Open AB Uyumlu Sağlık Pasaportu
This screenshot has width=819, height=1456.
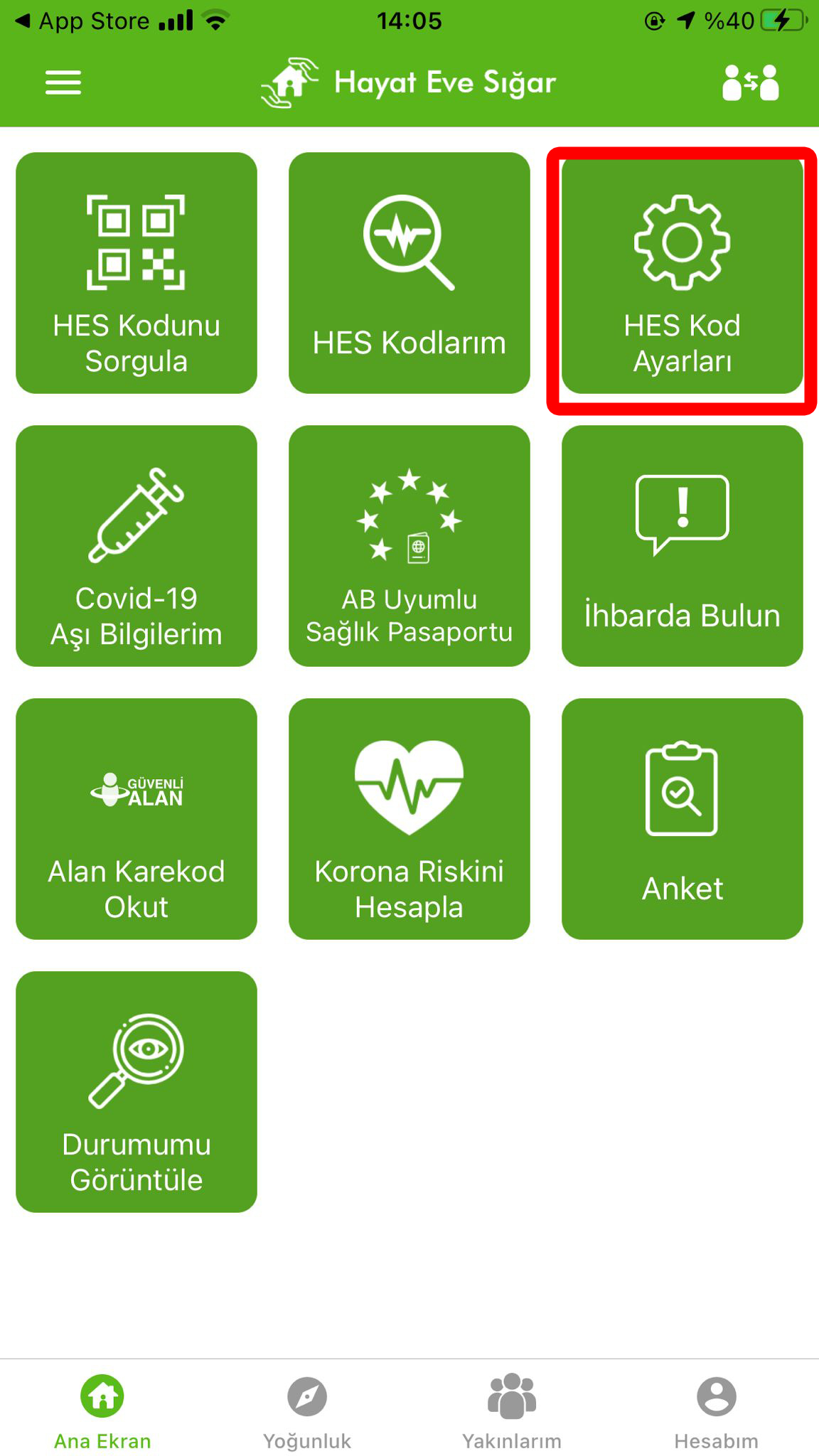pyautogui.click(x=409, y=546)
